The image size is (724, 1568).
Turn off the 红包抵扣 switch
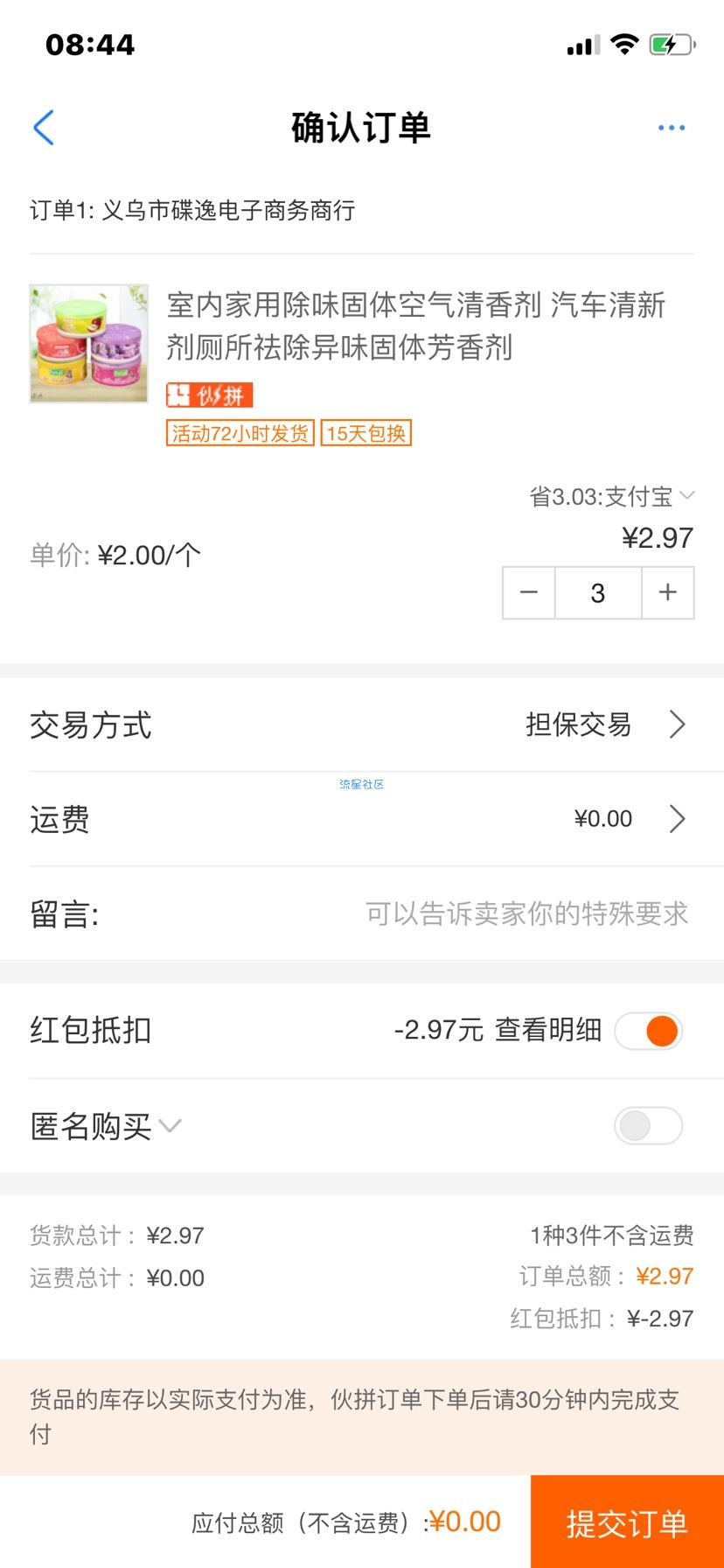[x=649, y=1031]
